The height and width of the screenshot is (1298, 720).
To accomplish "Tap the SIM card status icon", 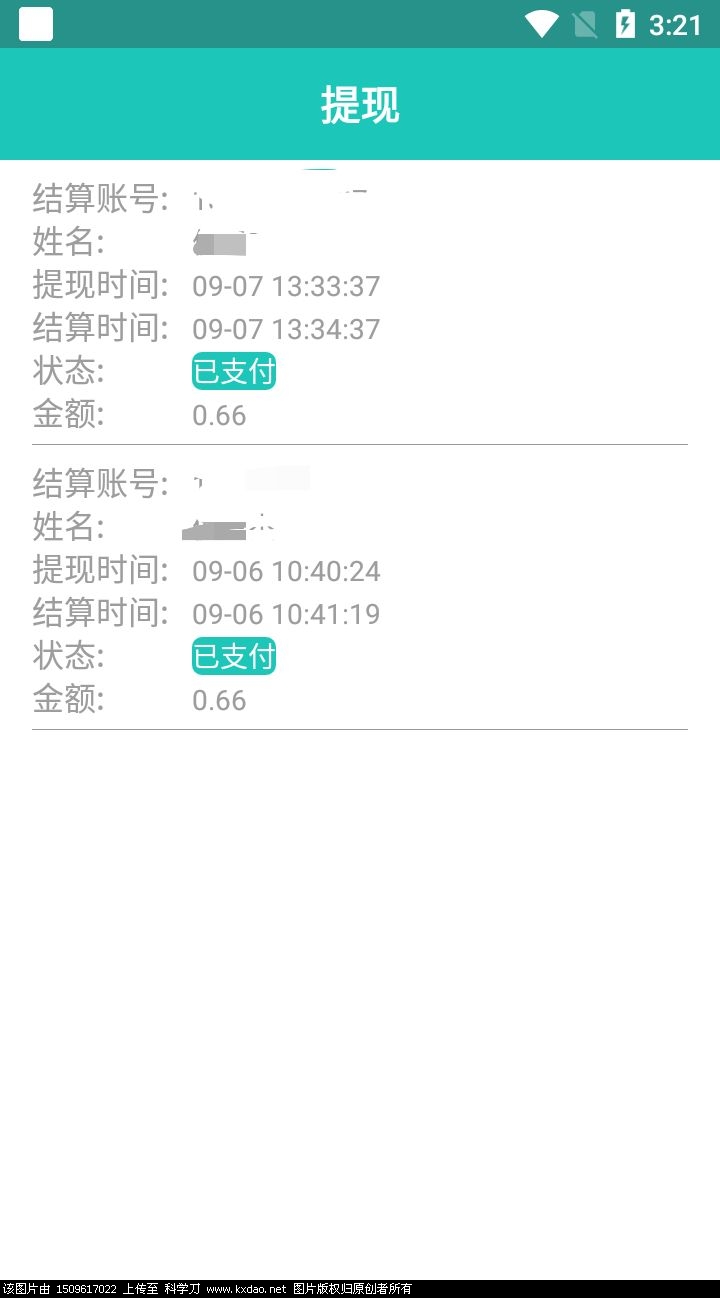I will click(584, 24).
